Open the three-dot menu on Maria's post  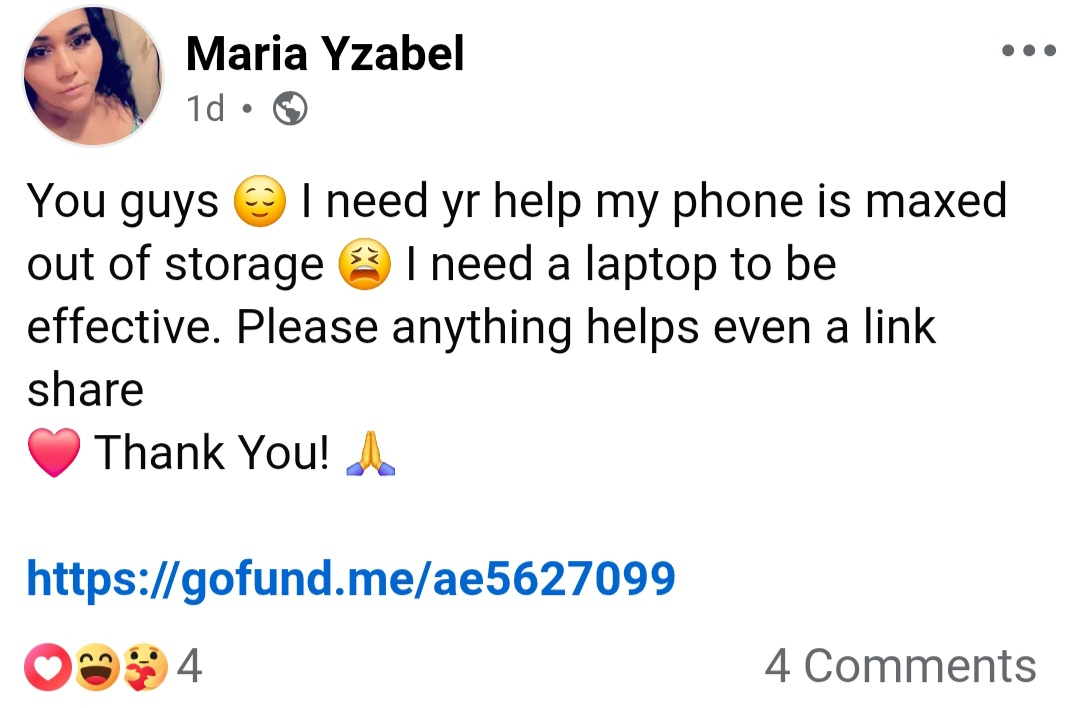(1029, 50)
